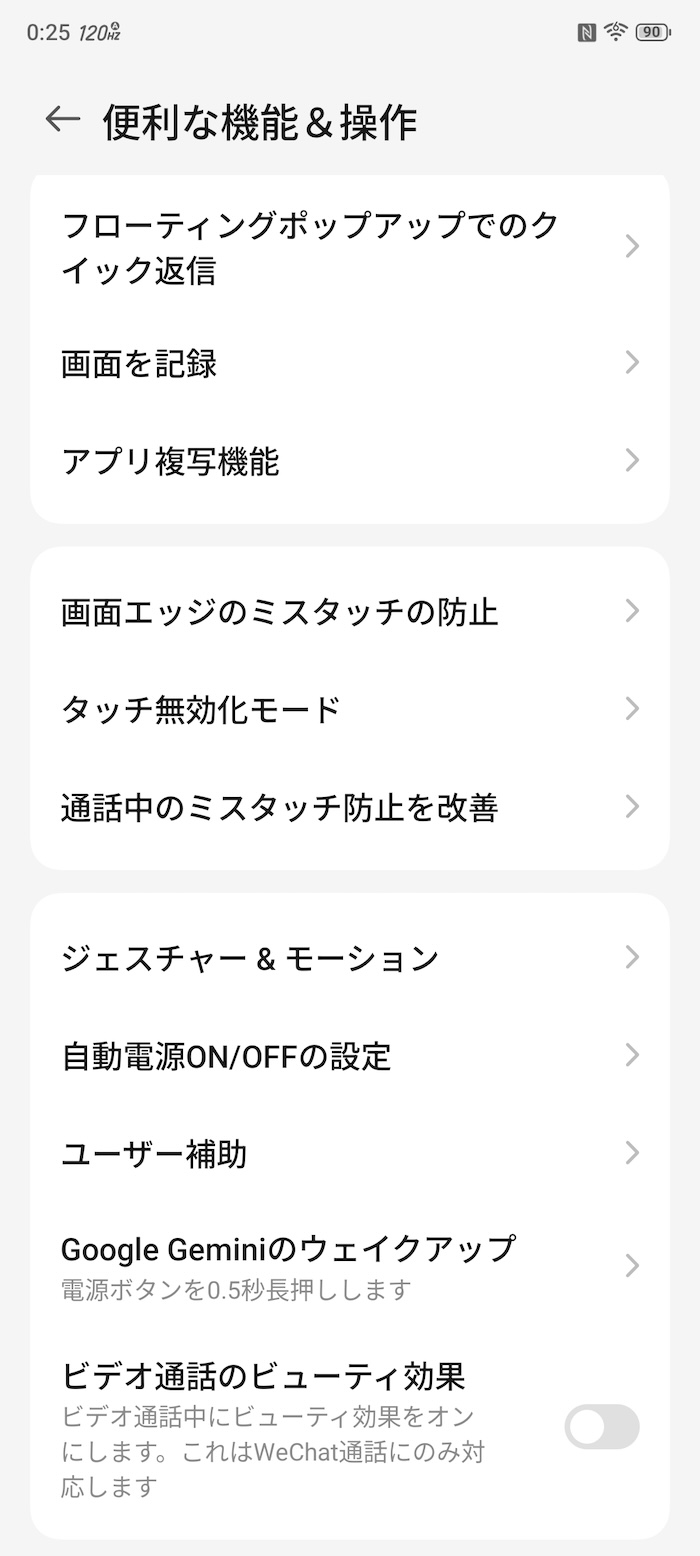Open 画面エッジのミスタッチの防止
Image resolution: width=700 pixels, height=1556 pixels.
coord(350,611)
